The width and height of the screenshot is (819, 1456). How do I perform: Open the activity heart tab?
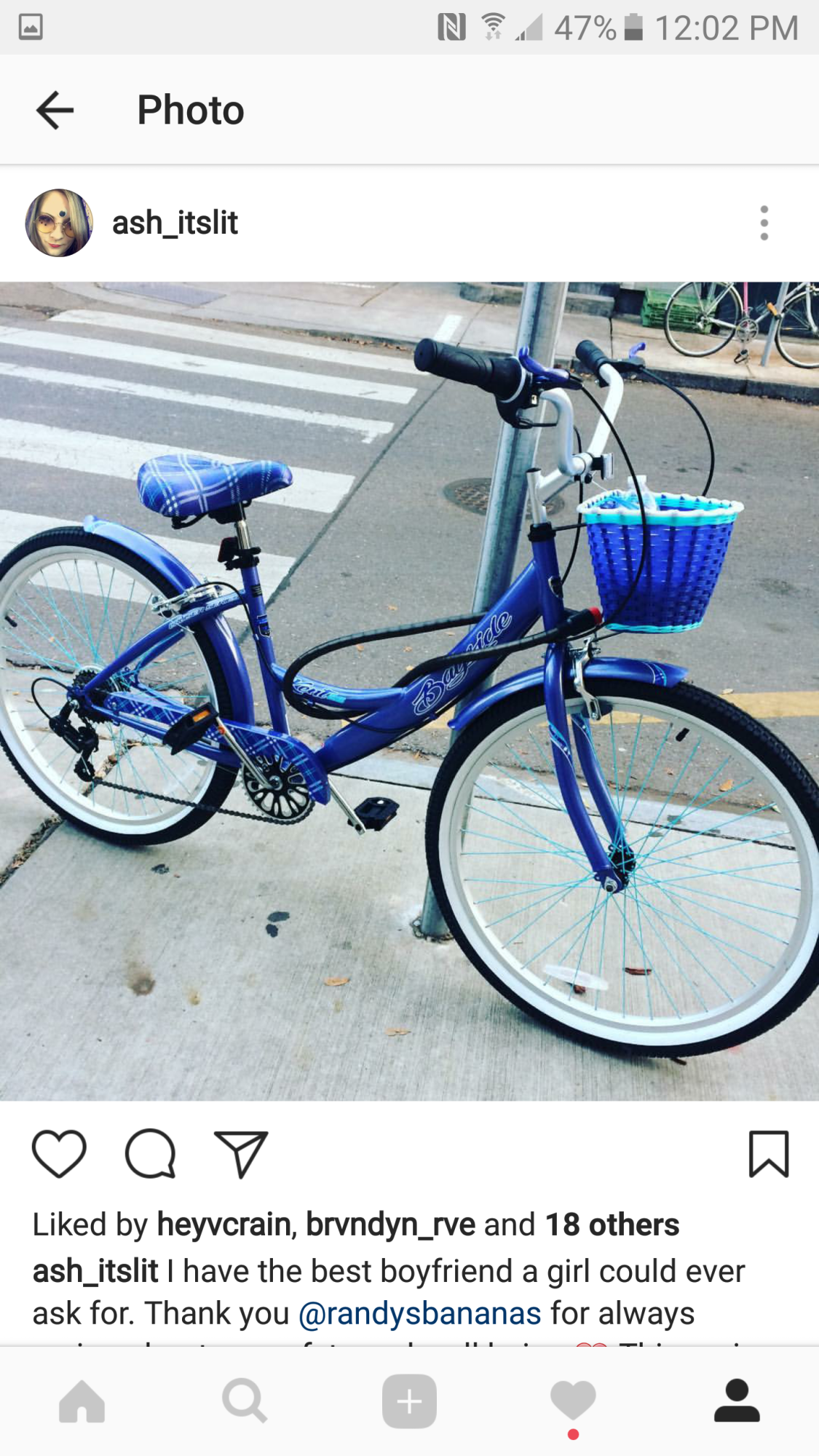(x=573, y=1401)
